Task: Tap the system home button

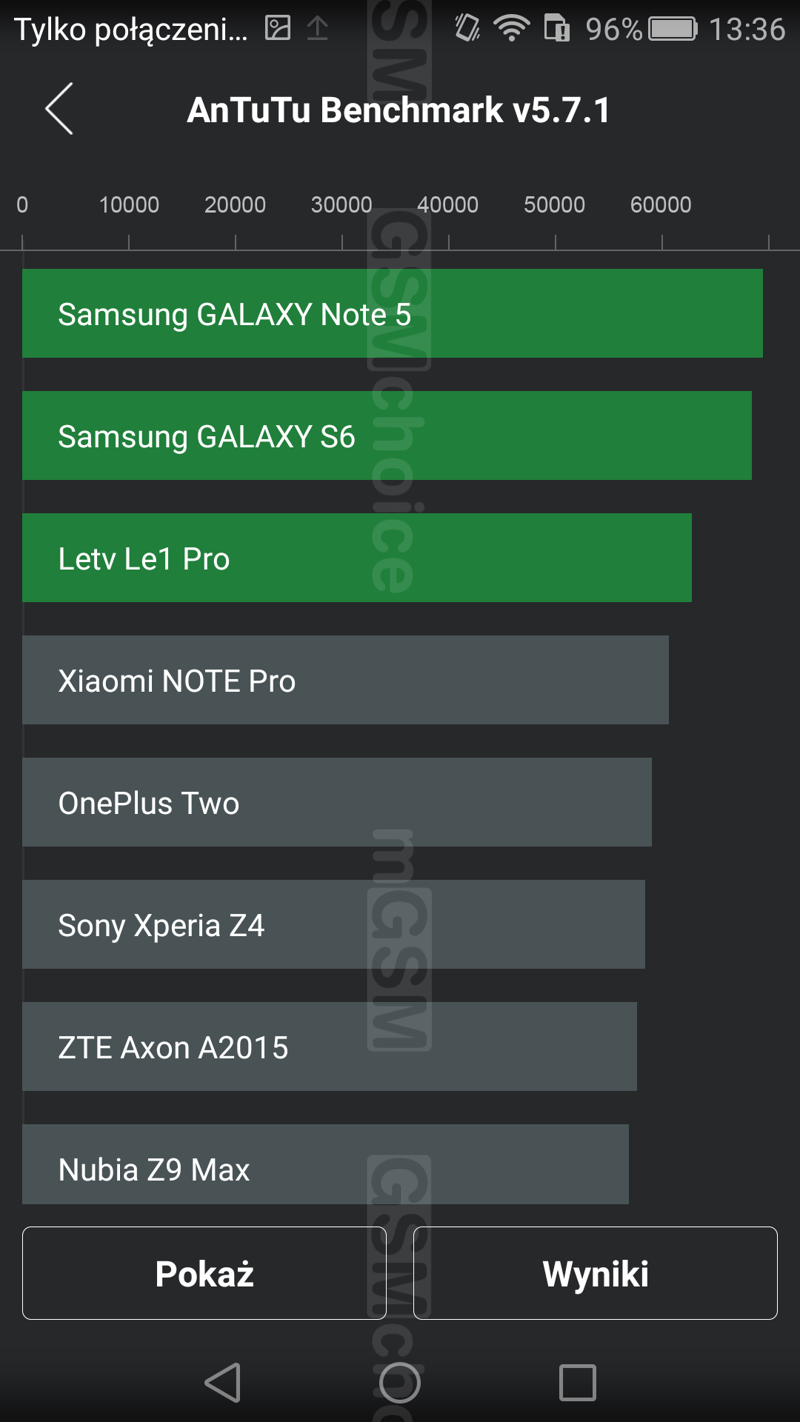Action: pos(400,1382)
